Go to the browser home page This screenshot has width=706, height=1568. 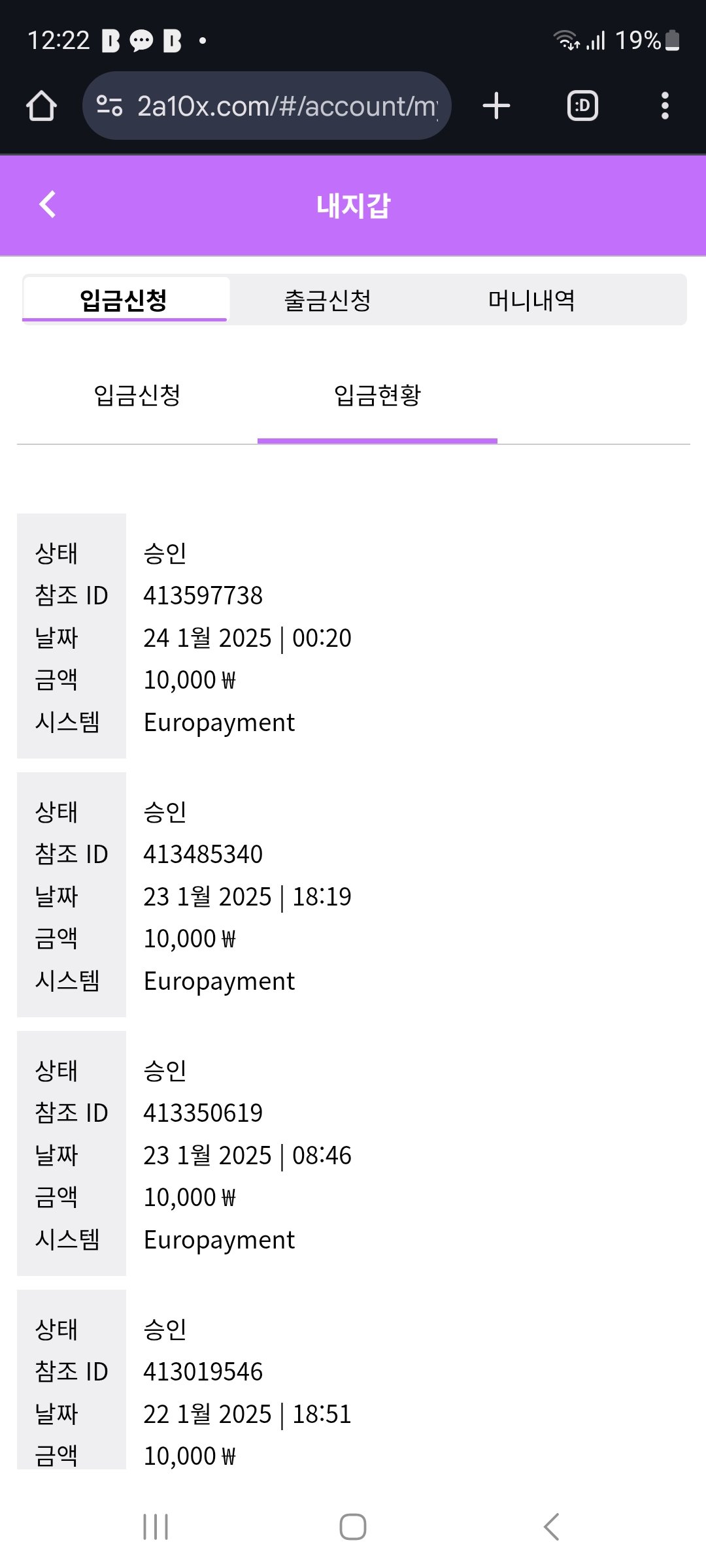[x=41, y=106]
